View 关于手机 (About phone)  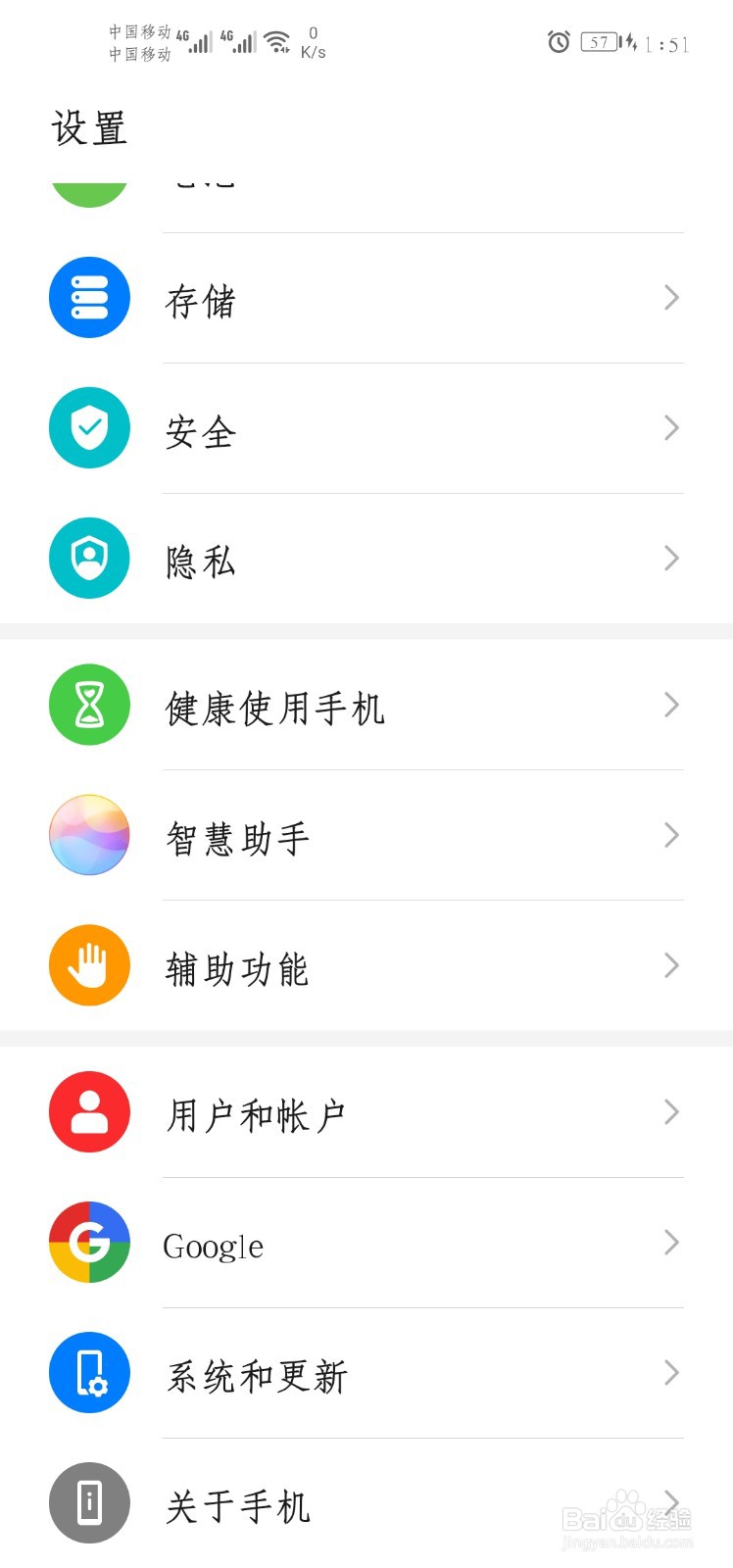366,1504
